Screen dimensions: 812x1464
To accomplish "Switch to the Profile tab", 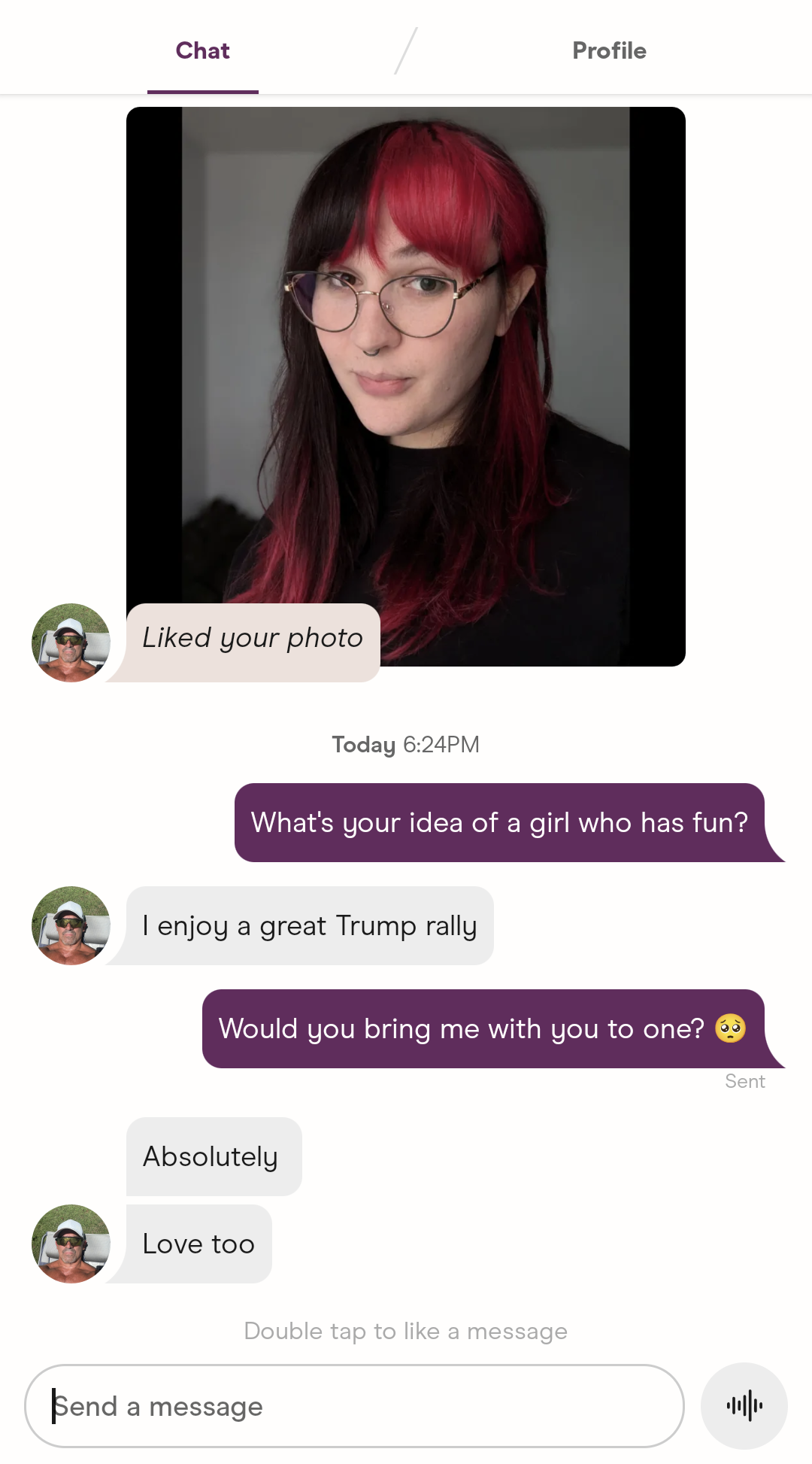I will click(x=609, y=50).
